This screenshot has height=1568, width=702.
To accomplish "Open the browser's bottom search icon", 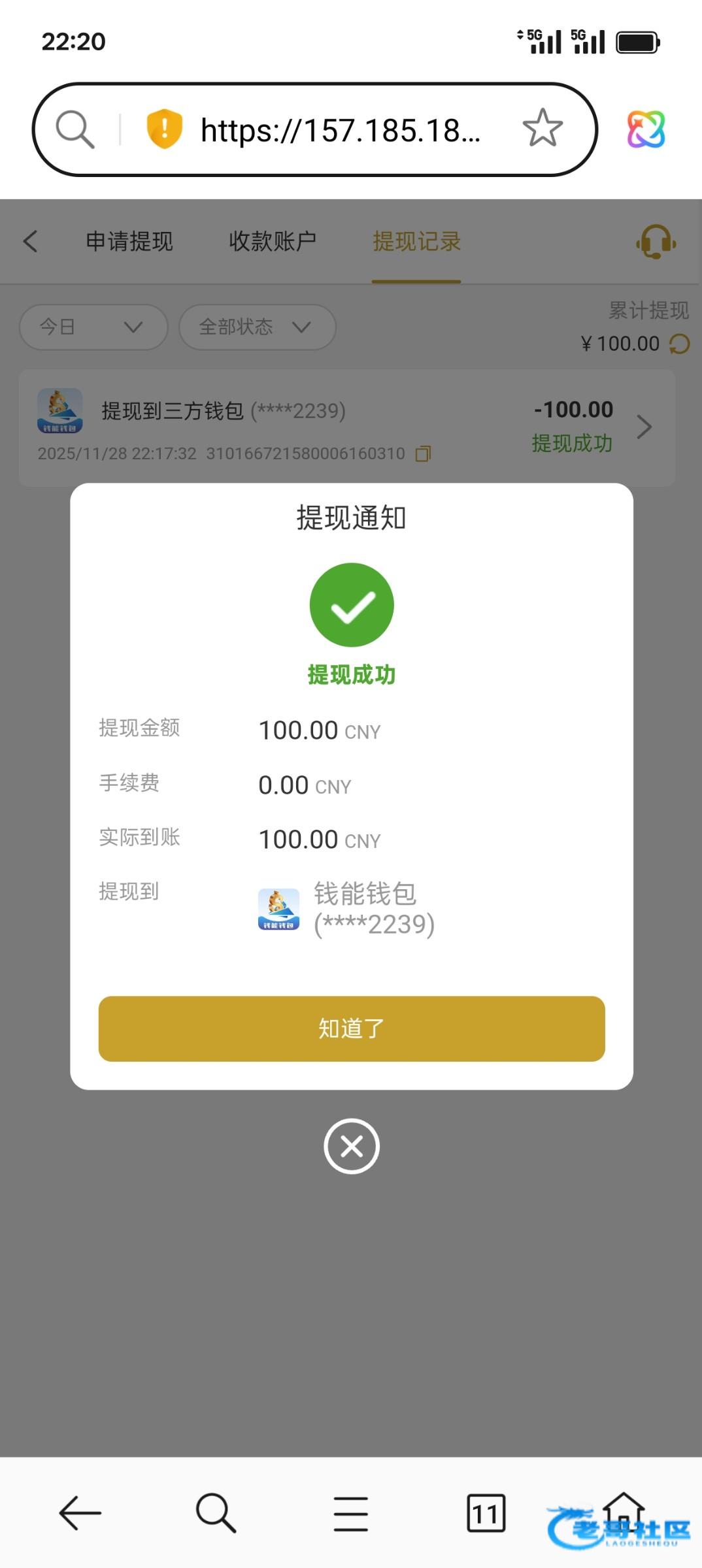I will coord(216,1512).
